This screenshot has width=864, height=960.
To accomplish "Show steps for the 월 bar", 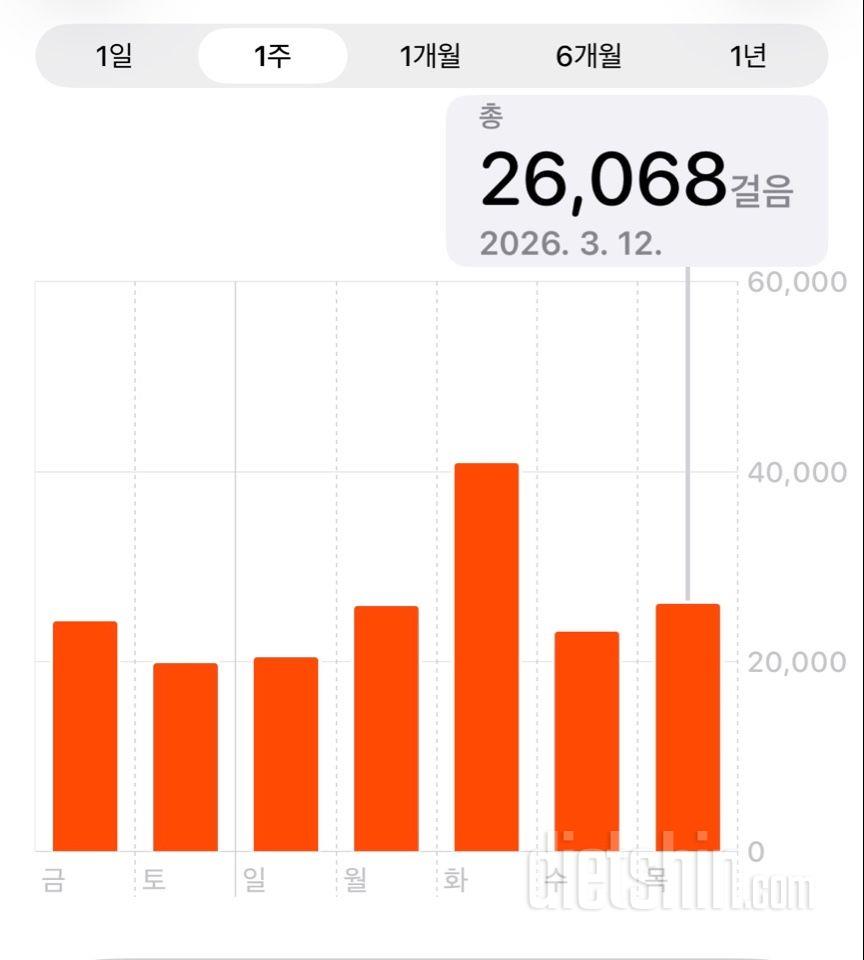I will click(386, 728).
